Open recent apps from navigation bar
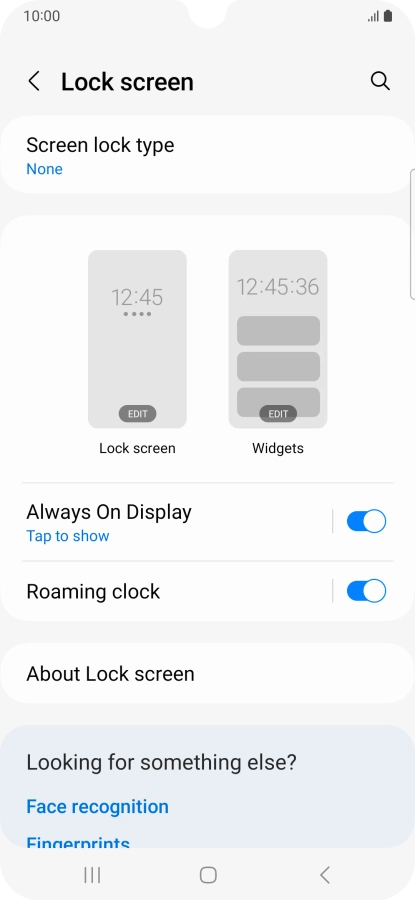The image size is (415, 900). pyautogui.click(x=92, y=875)
